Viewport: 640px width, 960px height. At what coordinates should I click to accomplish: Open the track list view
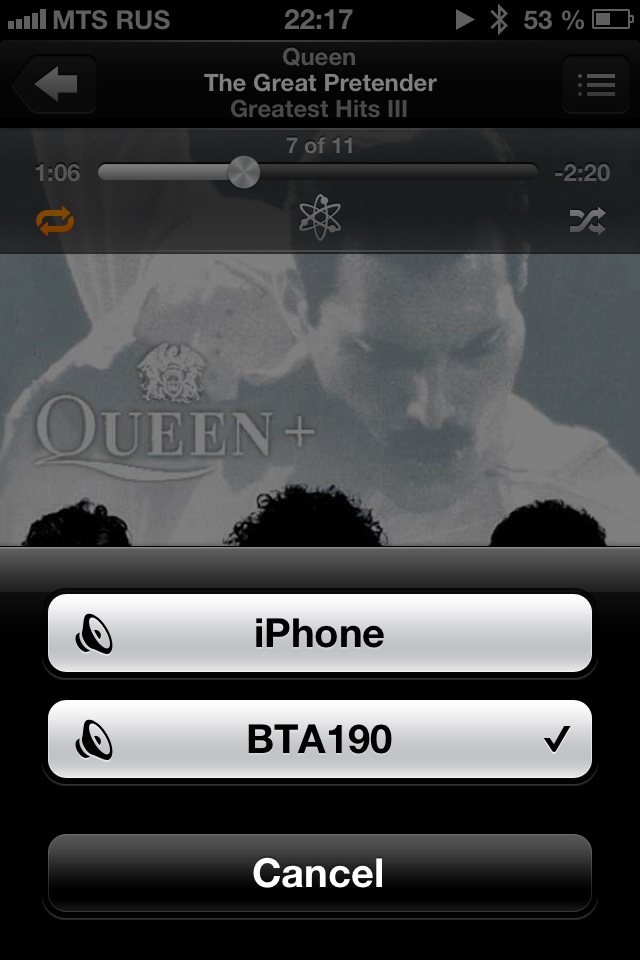(x=596, y=84)
